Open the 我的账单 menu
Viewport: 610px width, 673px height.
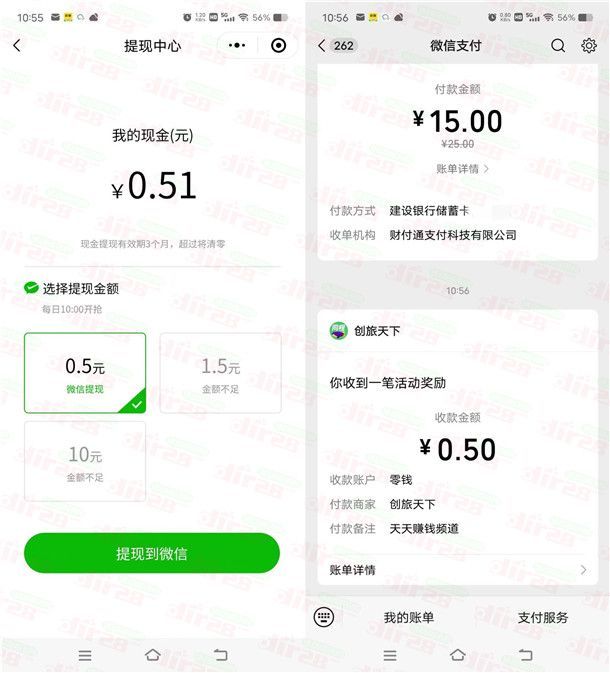click(x=409, y=618)
